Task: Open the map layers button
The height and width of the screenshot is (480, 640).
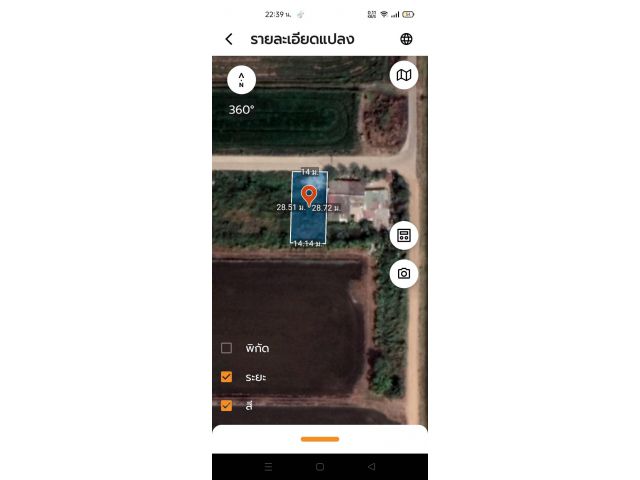Action: (x=404, y=75)
